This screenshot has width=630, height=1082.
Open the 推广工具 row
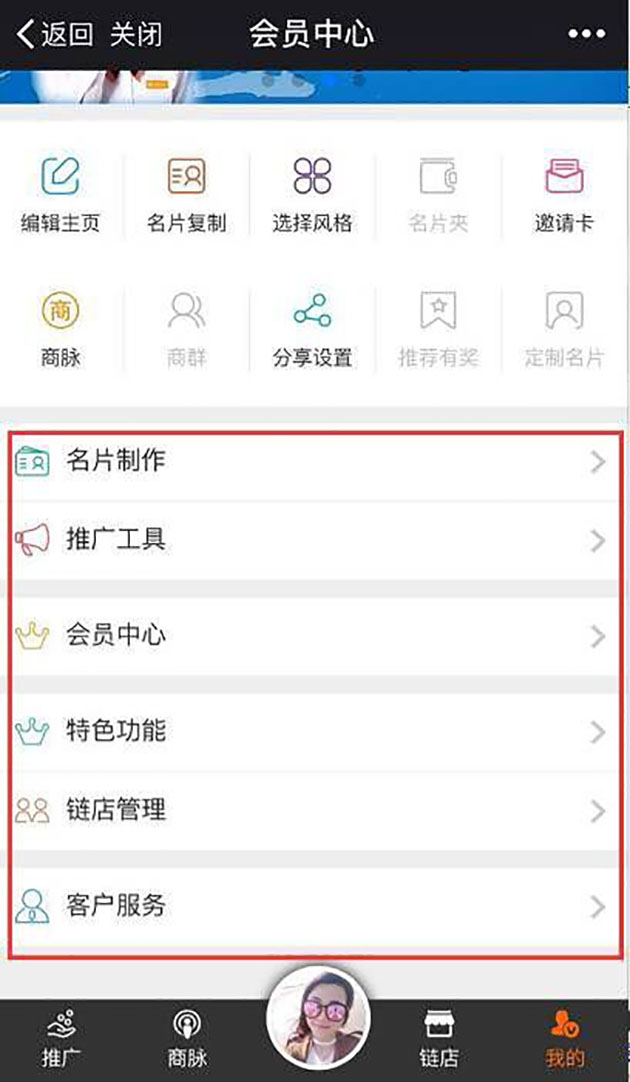point(314,540)
